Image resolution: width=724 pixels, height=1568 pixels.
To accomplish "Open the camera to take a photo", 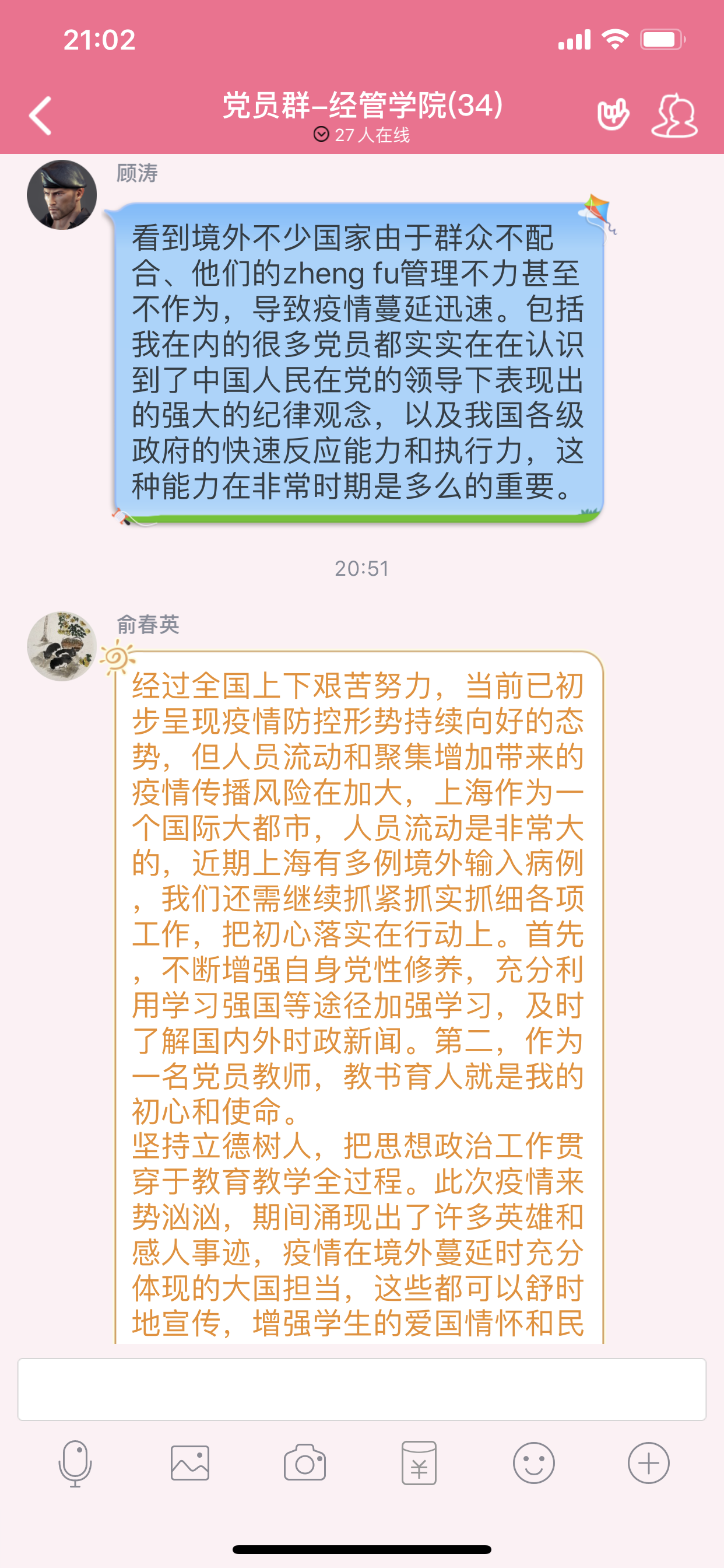I will [305, 1464].
